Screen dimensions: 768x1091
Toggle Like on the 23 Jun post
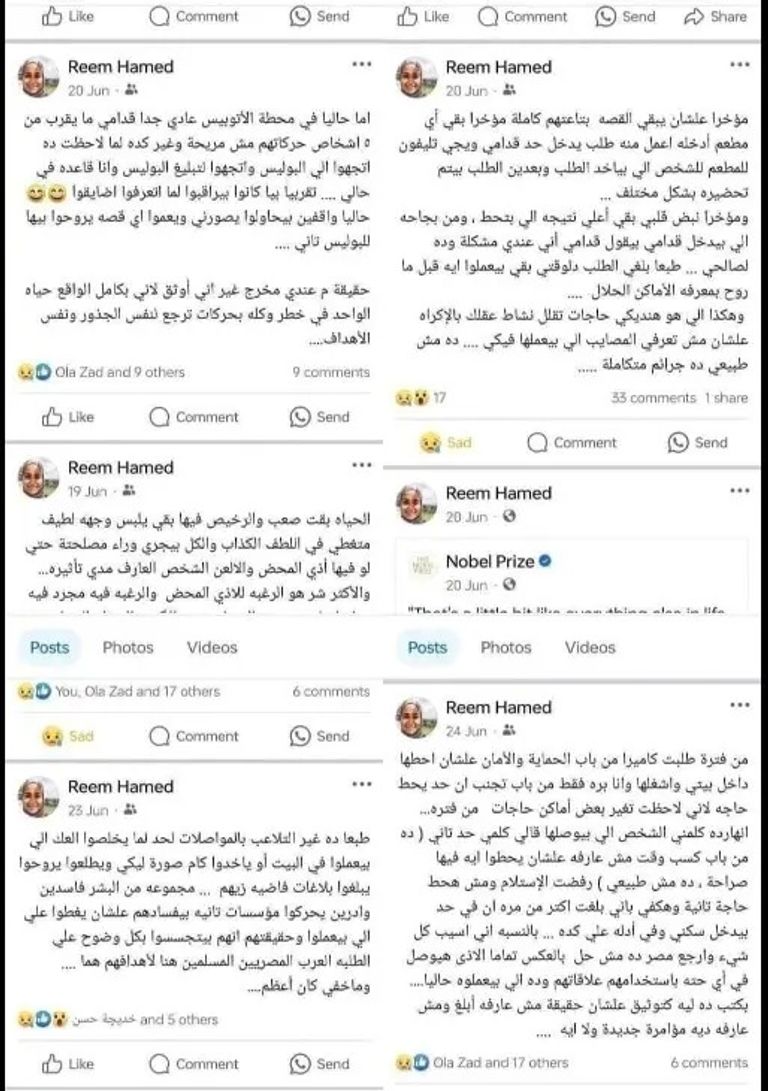pyautogui.click(x=52, y=1064)
